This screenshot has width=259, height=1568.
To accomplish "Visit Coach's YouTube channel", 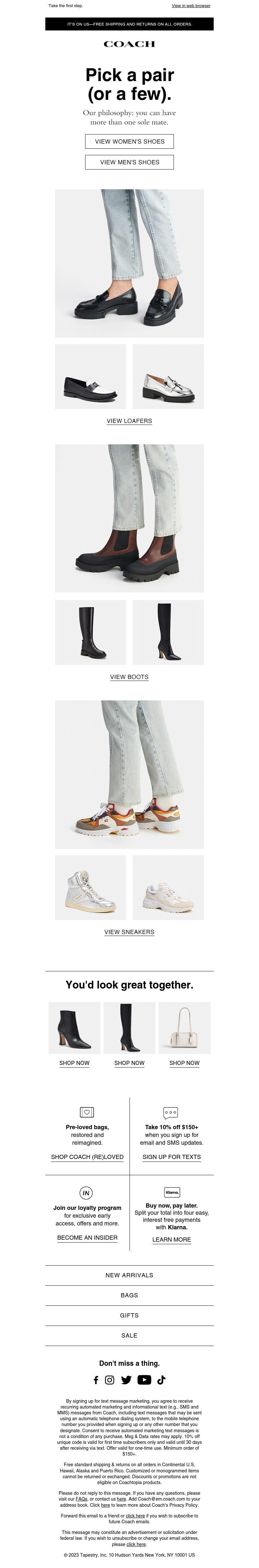I will tap(144, 1379).
